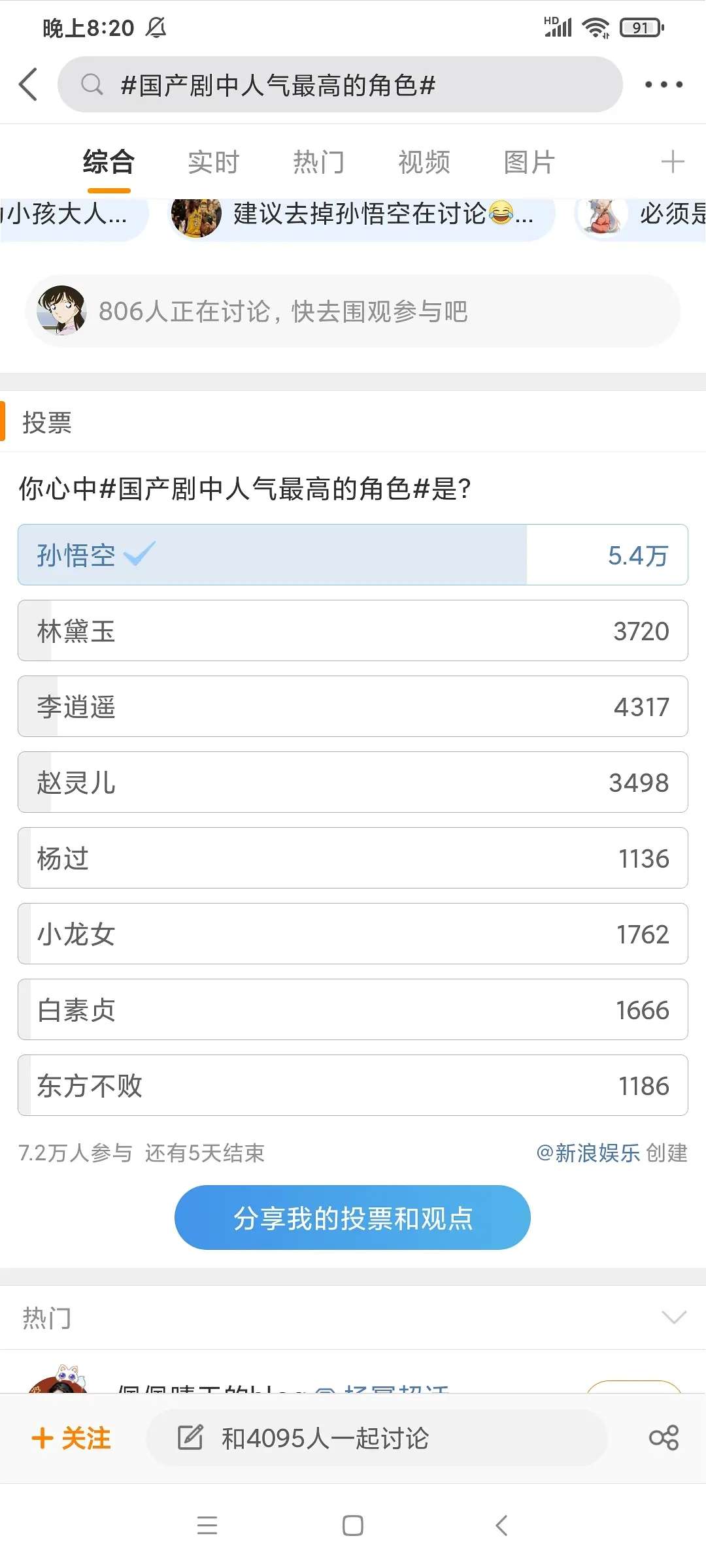Add a tab with the plus icon
The height and width of the screenshot is (1568, 706).
point(672,161)
